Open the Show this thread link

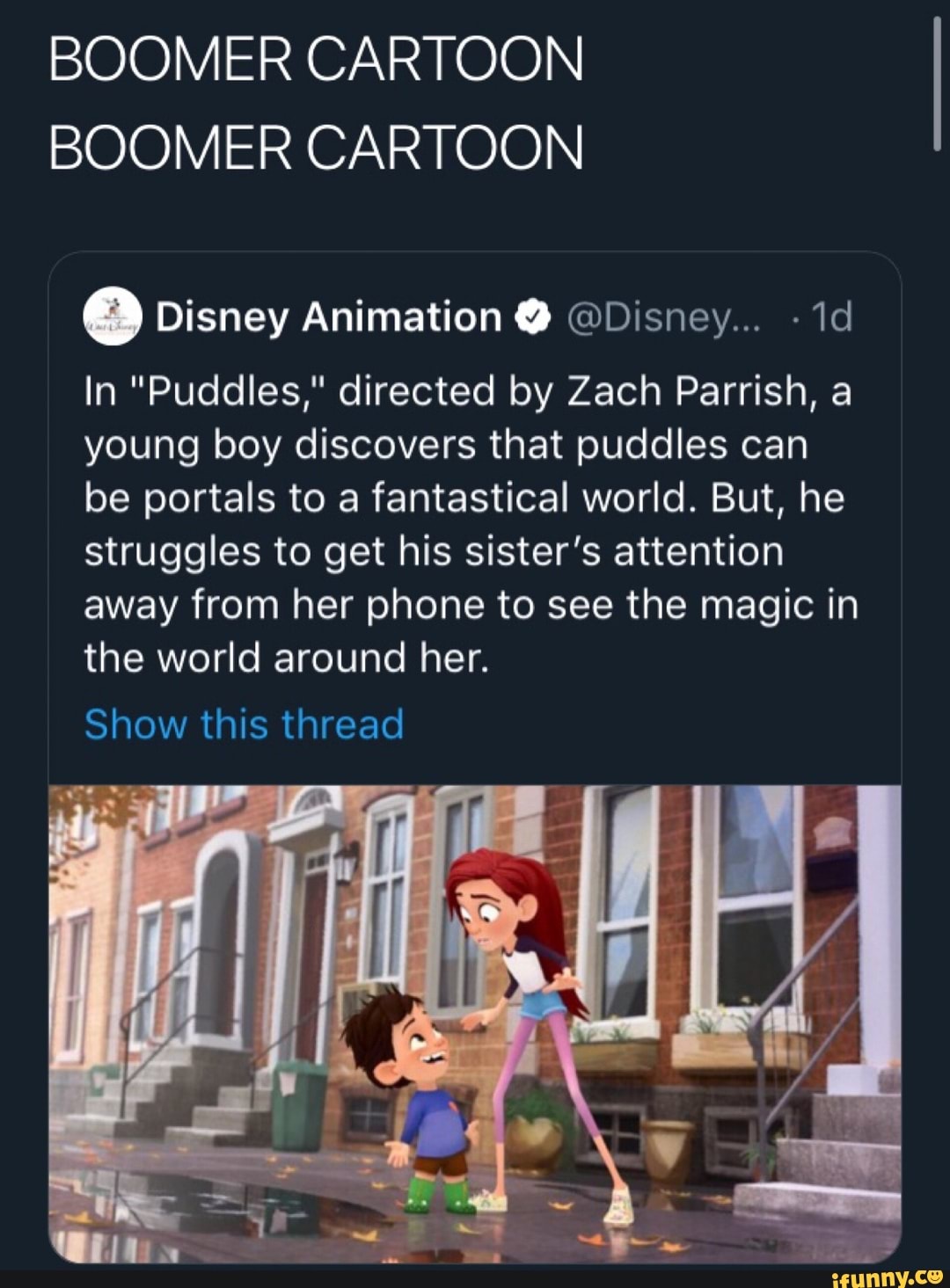click(x=244, y=724)
